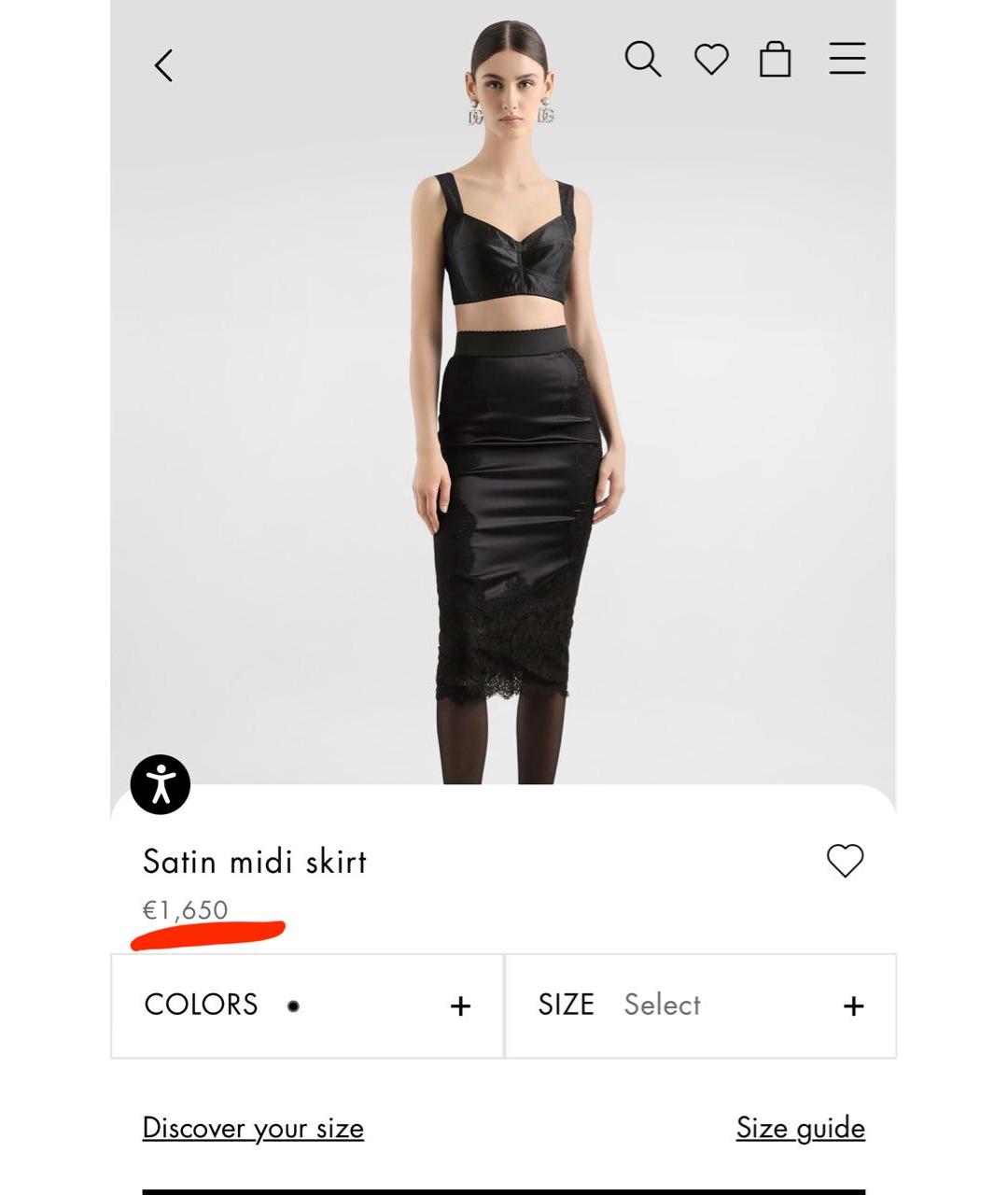The width and height of the screenshot is (1008, 1195).
Task: Open the Size guide link
Action: tap(800, 1128)
